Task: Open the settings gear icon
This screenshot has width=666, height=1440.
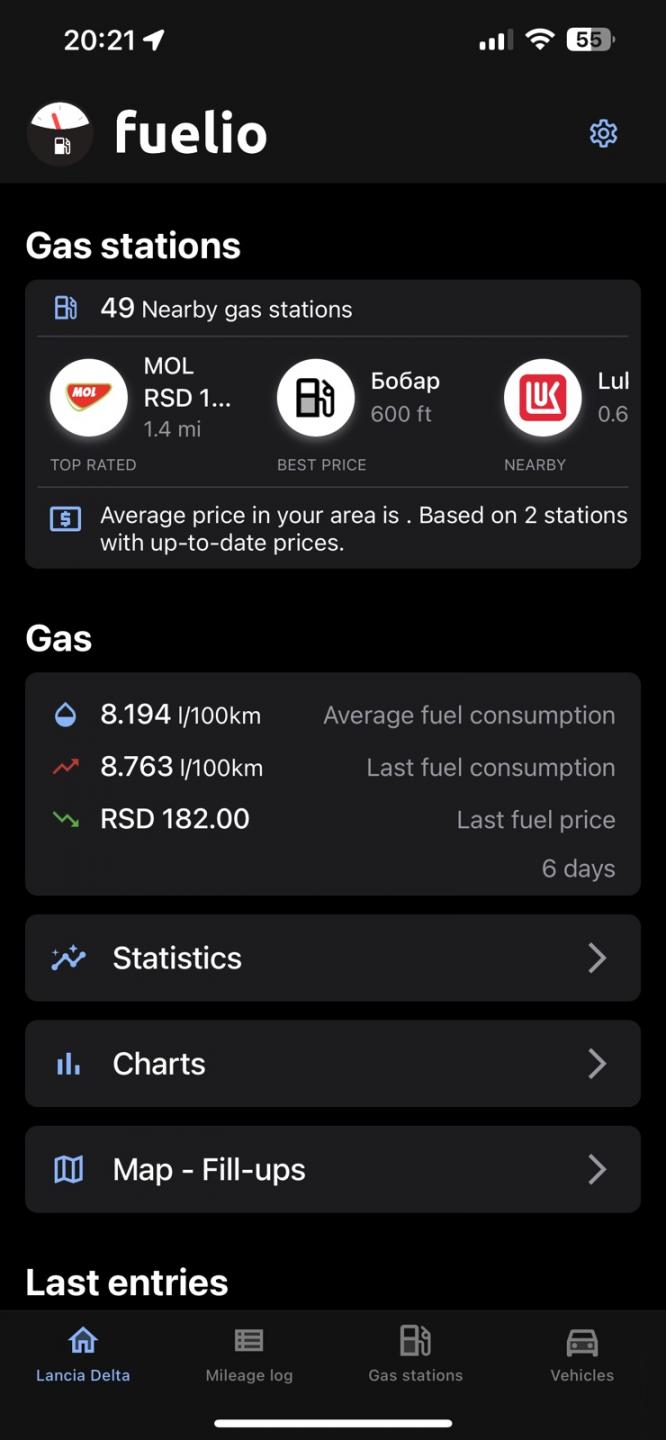Action: pyautogui.click(x=603, y=133)
